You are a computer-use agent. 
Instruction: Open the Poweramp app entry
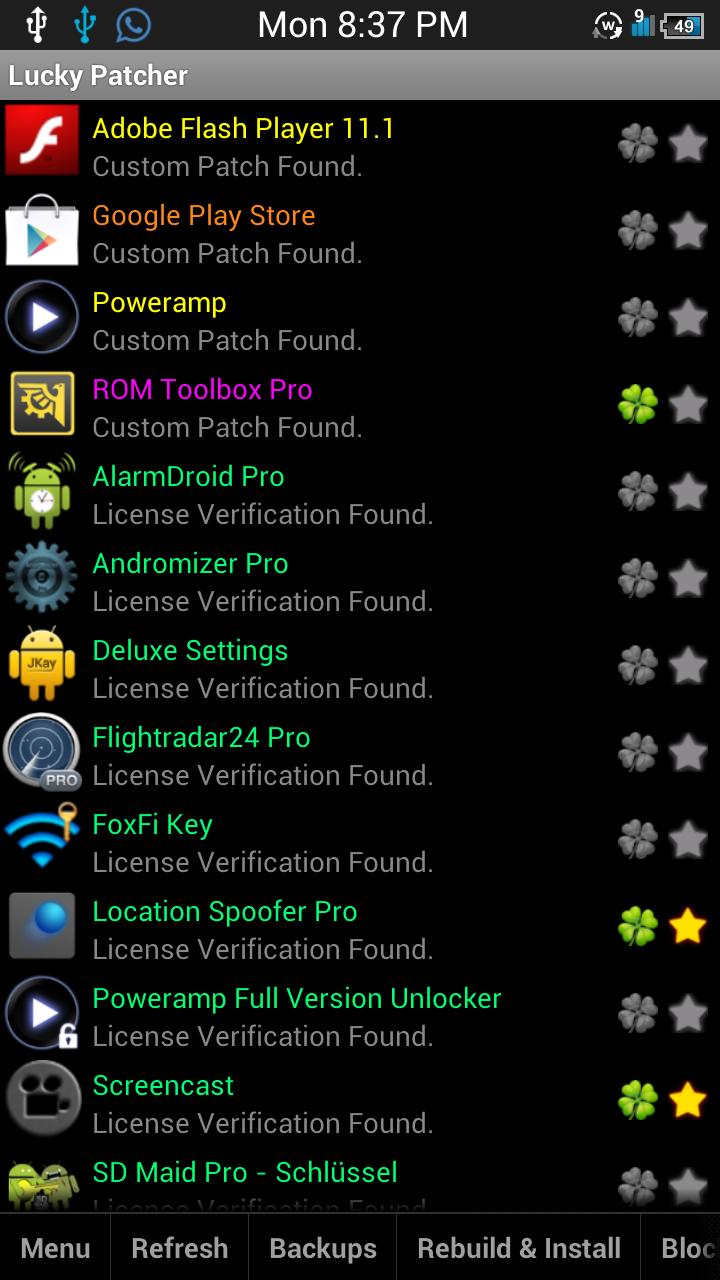pos(300,318)
